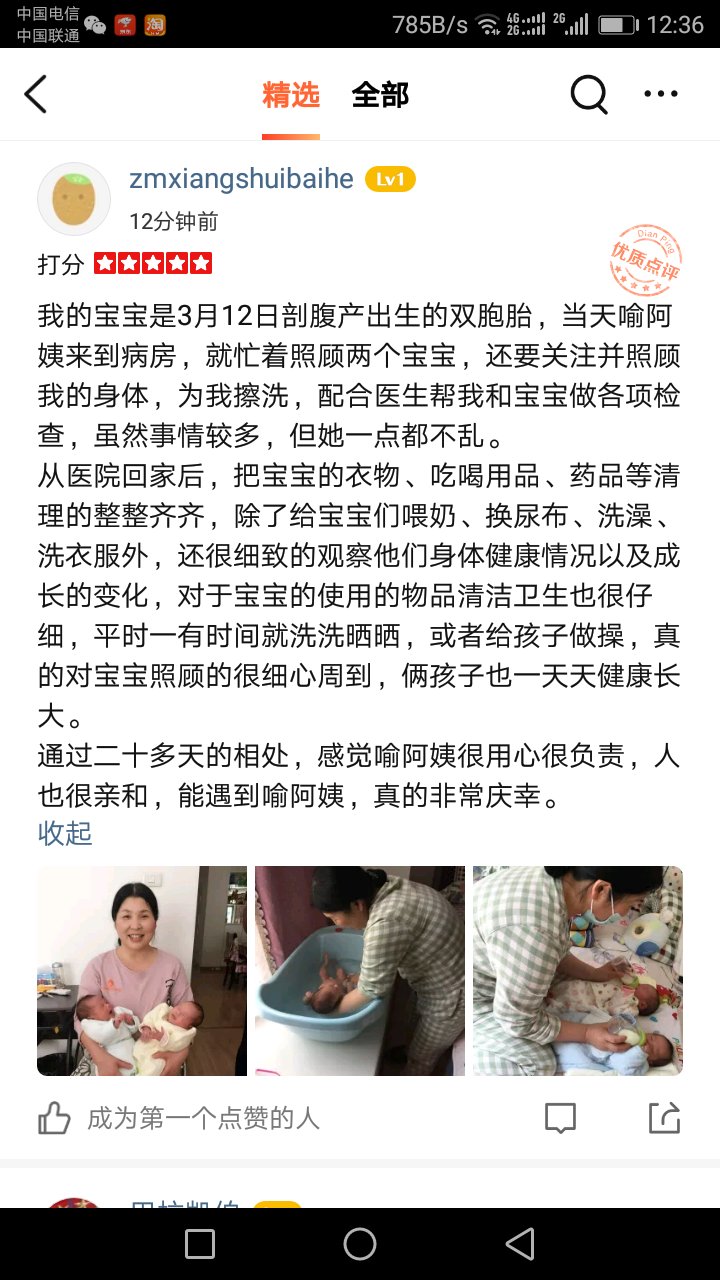Switch to the 精选 tab
This screenshot has width=720, height=1280.
pos(291,96)
